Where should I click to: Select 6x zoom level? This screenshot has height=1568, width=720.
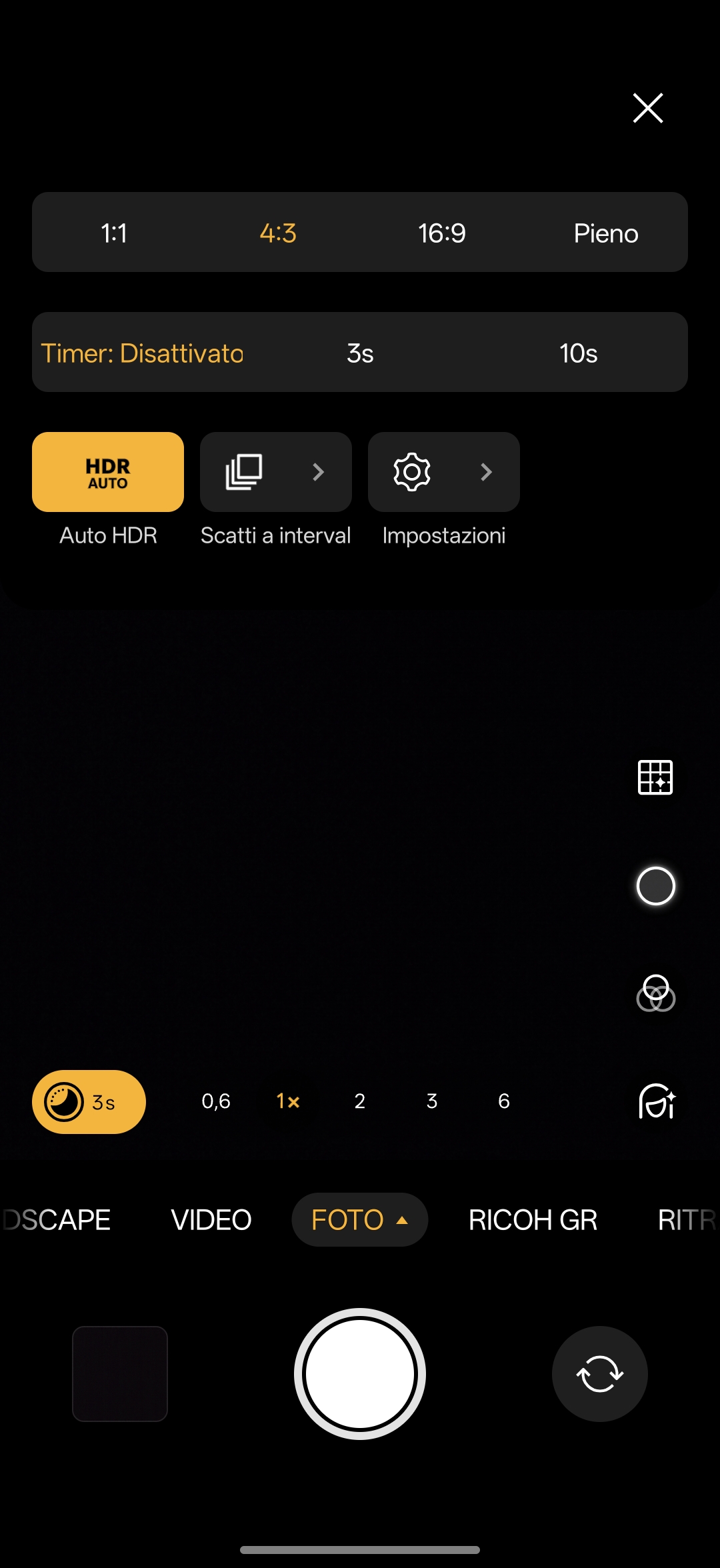[x=504, y=1101]
